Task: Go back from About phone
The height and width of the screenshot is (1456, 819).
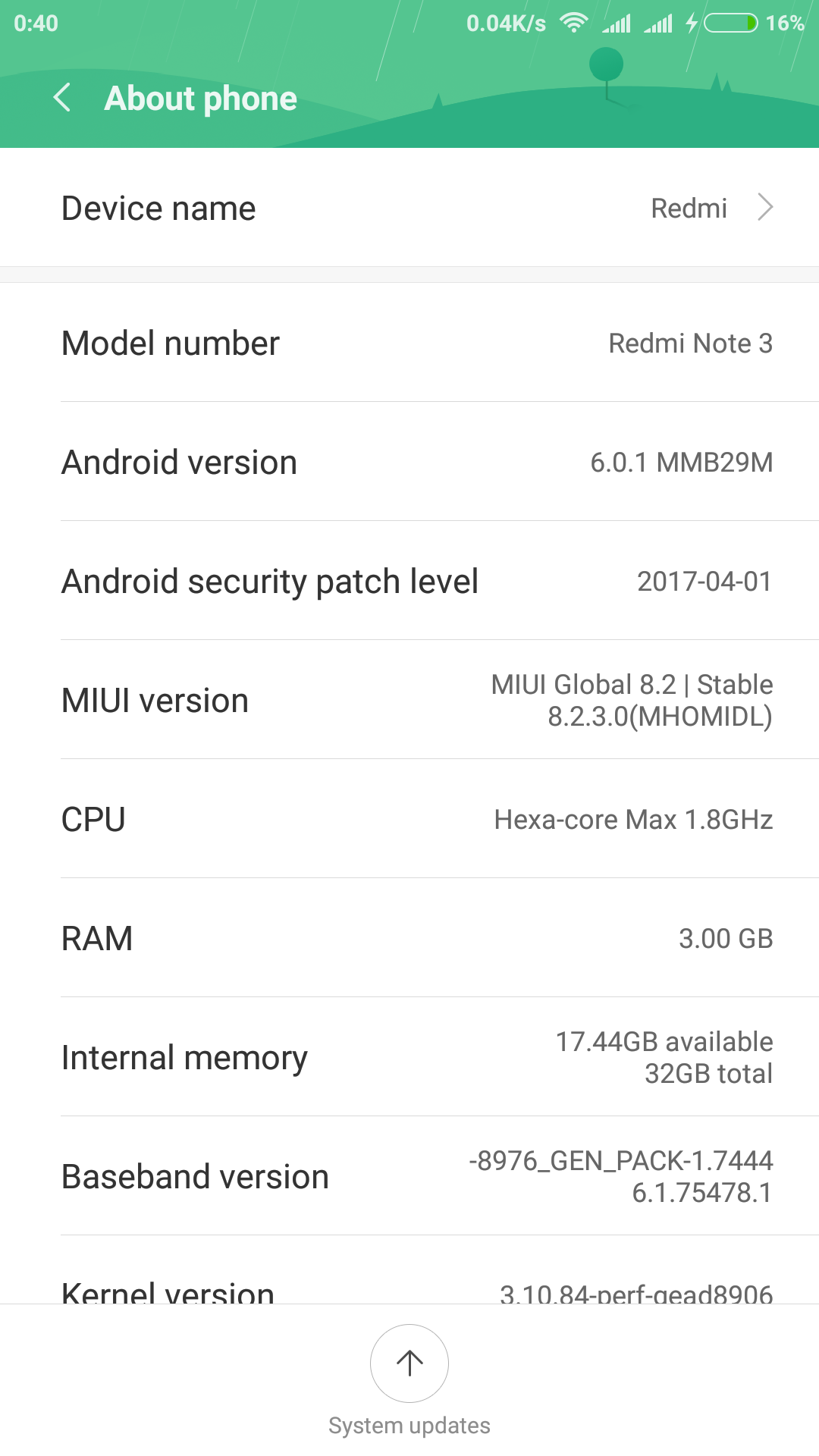Action: 62,98
